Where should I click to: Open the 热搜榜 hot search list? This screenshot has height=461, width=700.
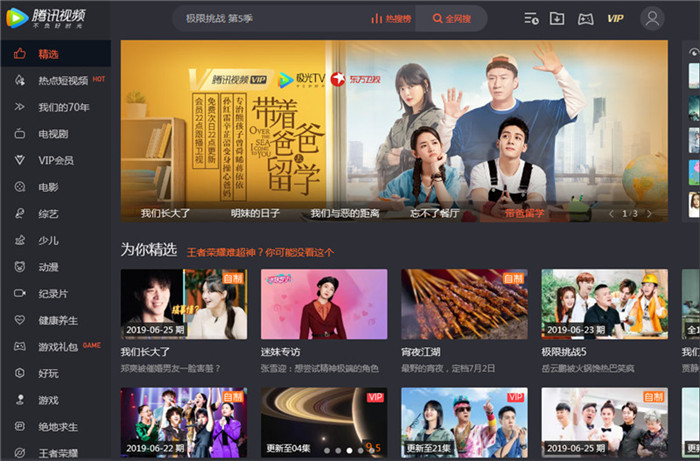pos(390,18)
